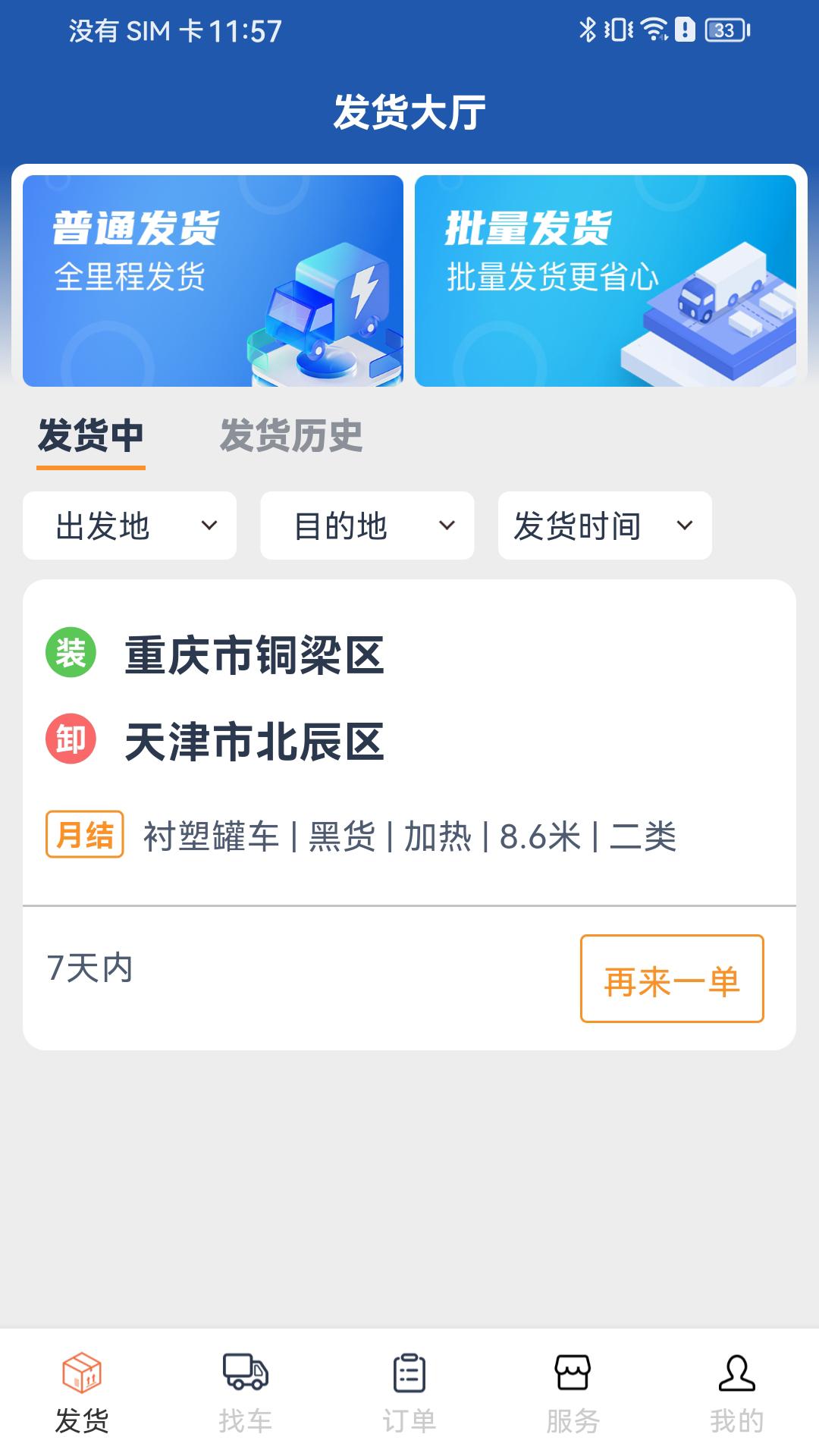Click the 再来一单 reorder button
Screen dimensions: 819x1456
coord(670,980)
